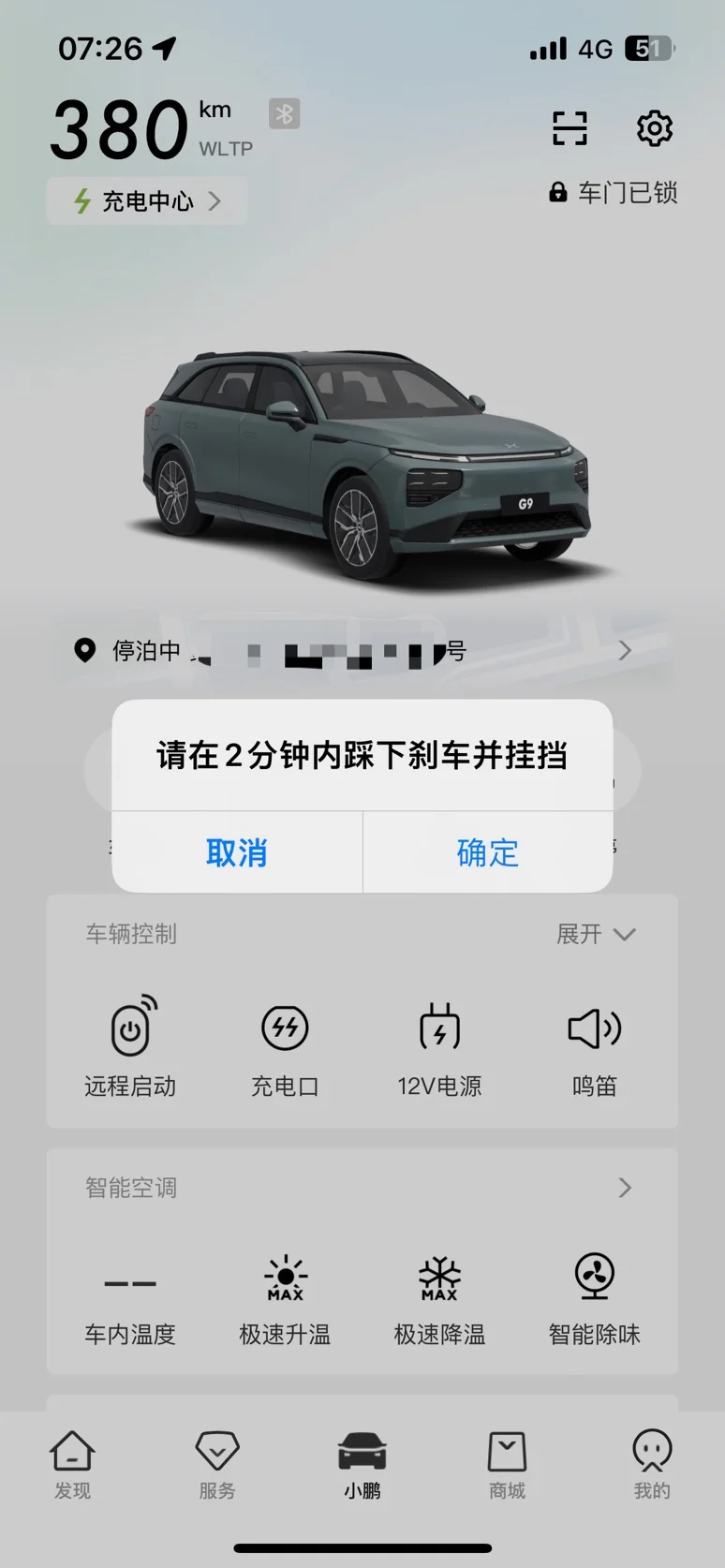
Task: Open the scan icon at top
Action: (570, 128)
